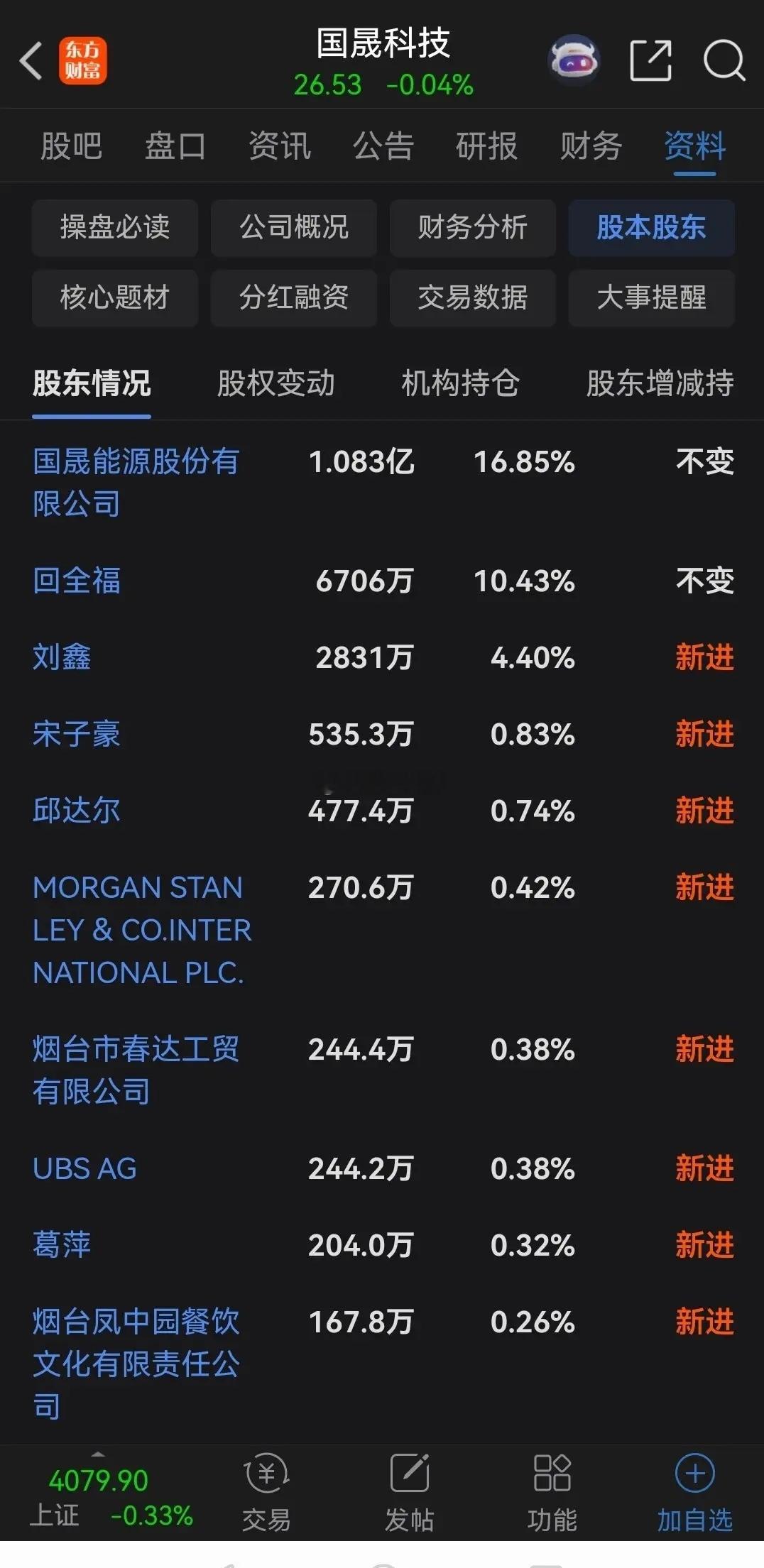Viewport: 764px width, 1568px height.
Task: View 大事提醒 event reminders
Action: coord(651,298)
